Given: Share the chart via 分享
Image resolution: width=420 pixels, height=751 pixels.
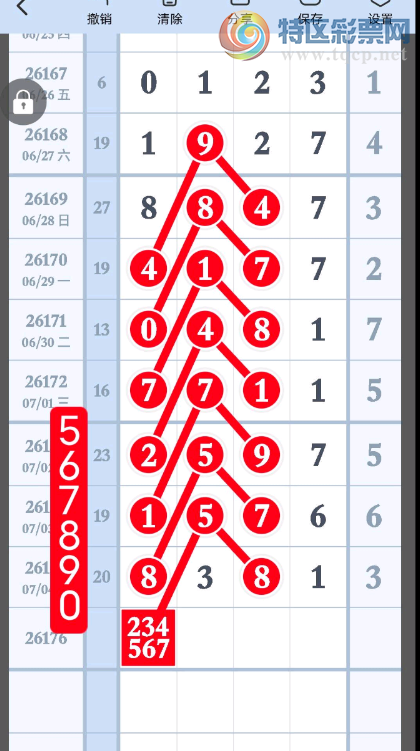Looking at the screenshot, I should point(240,13).
